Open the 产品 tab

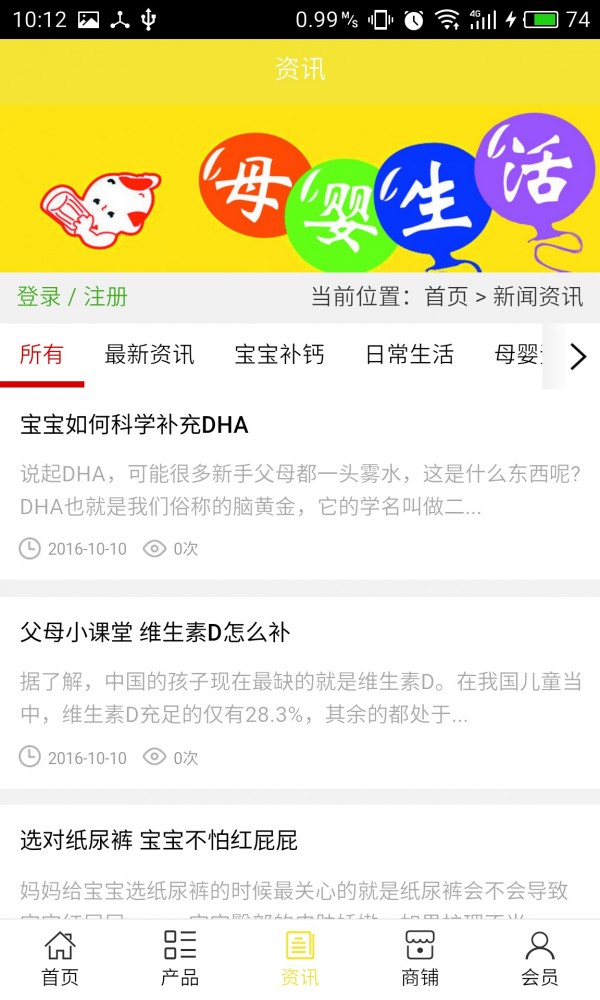[180, 958]
